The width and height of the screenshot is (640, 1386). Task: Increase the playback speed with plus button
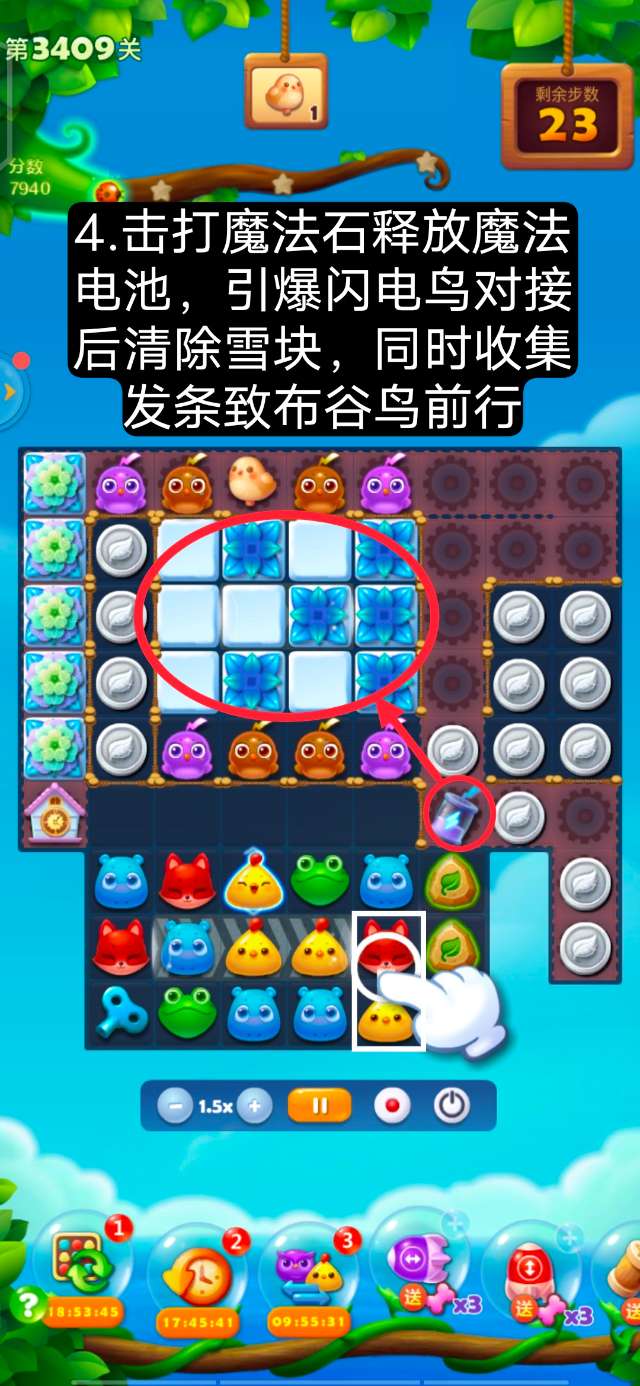pyautogui.click(x=256, y=1106)
